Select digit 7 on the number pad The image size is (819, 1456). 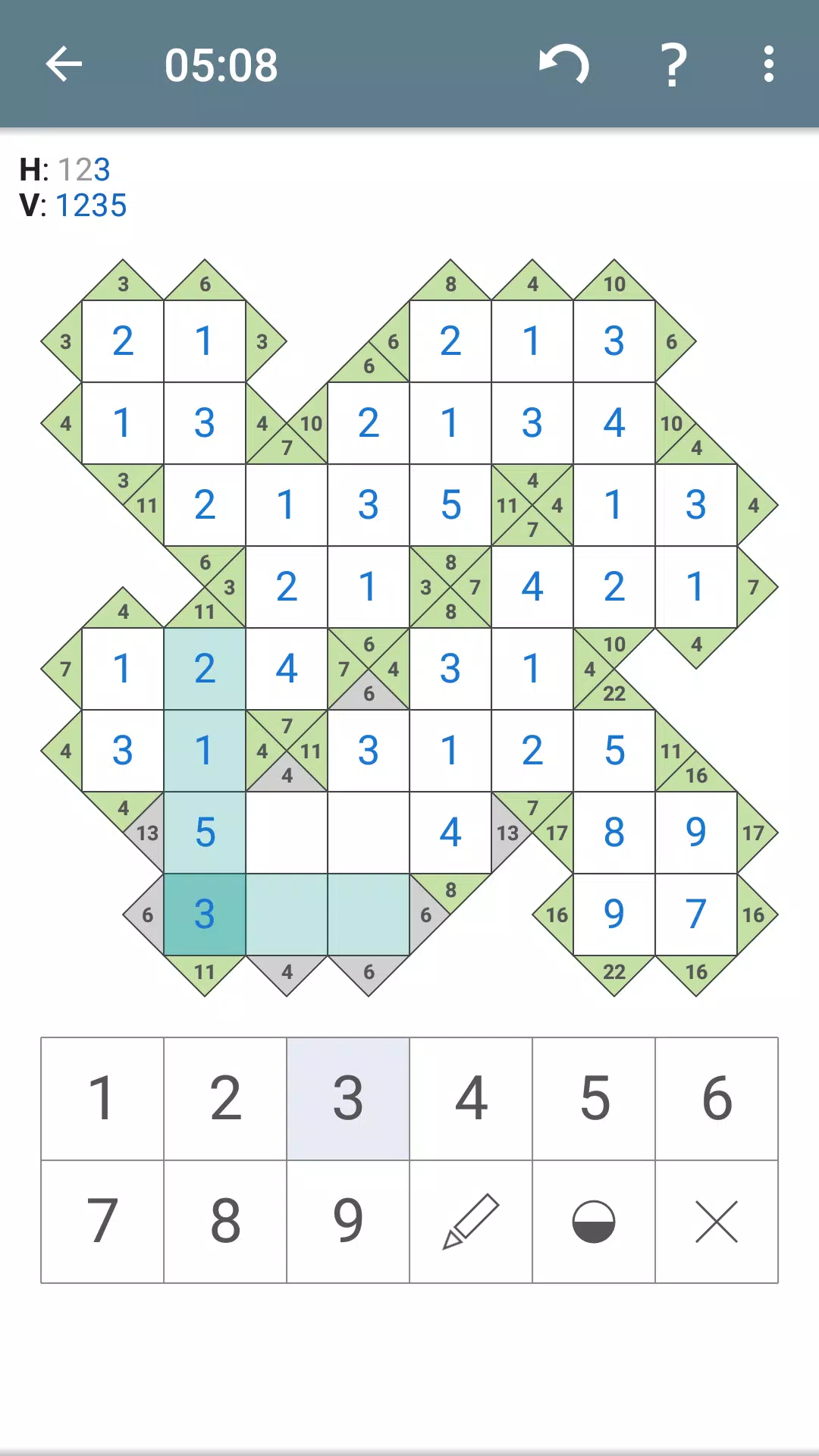(102, 1221)
